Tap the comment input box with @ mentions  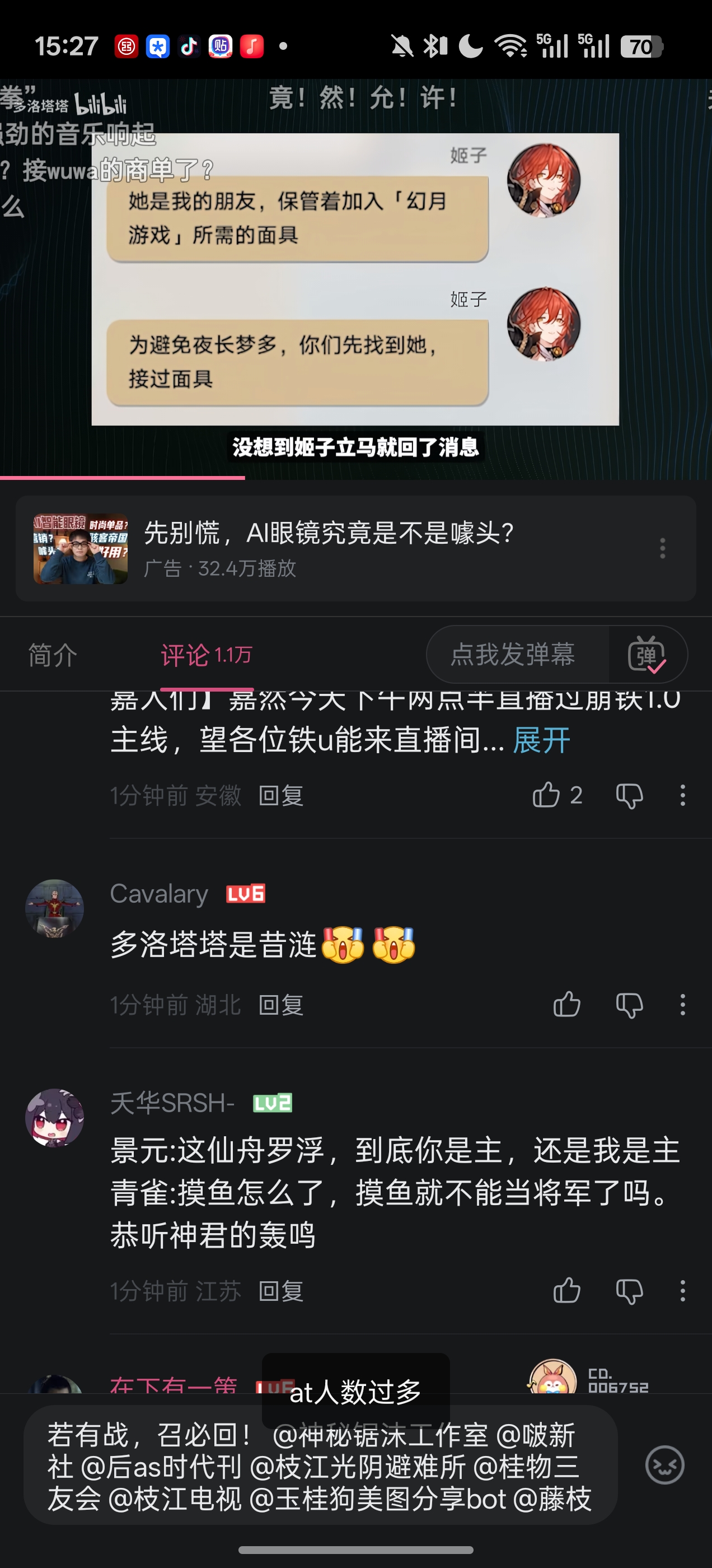click(320, 1466)
